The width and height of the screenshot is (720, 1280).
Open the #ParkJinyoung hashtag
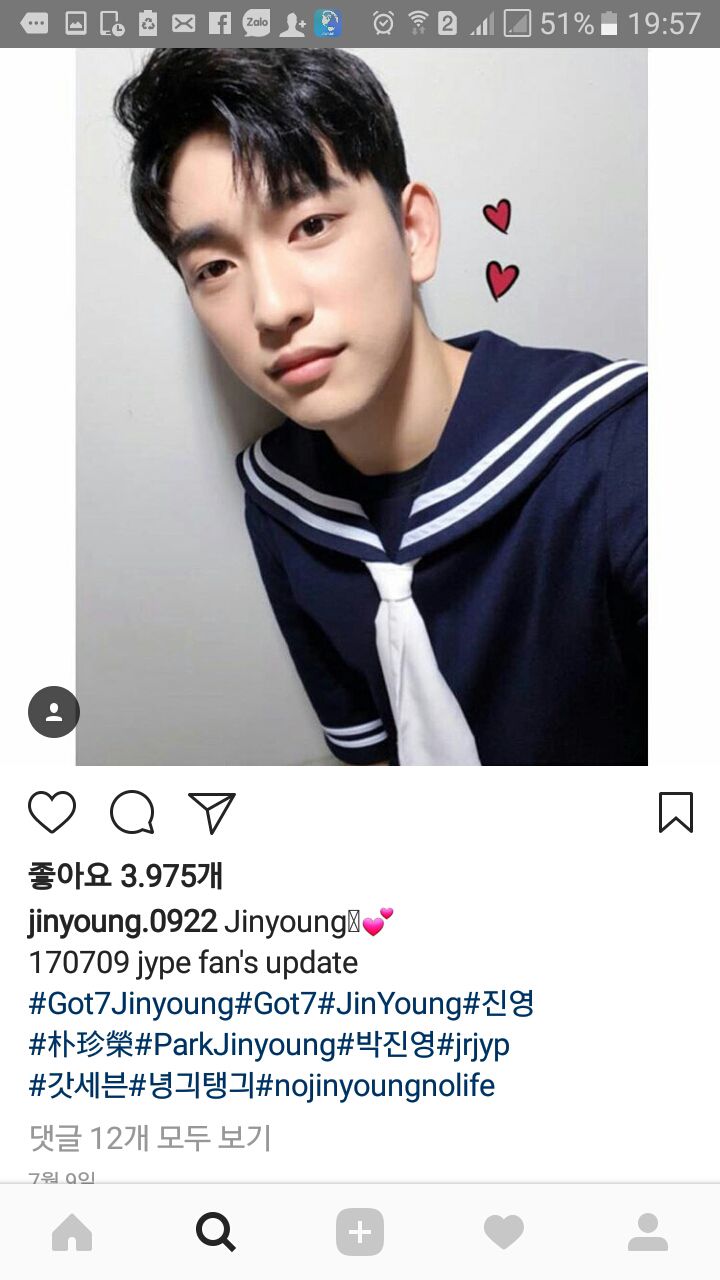(235, 1045)
